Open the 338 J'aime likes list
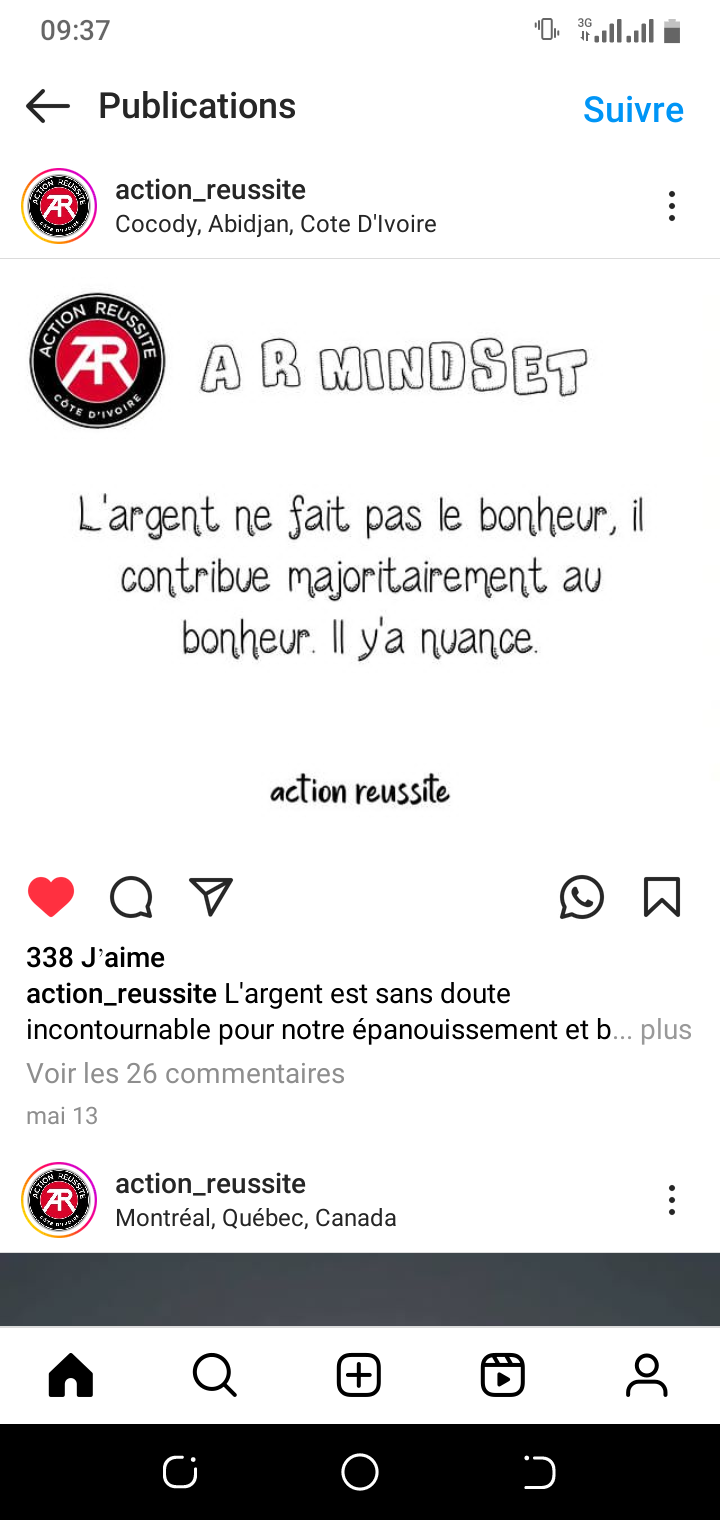Screen dimensions: 720x1520 coord(95,958)
